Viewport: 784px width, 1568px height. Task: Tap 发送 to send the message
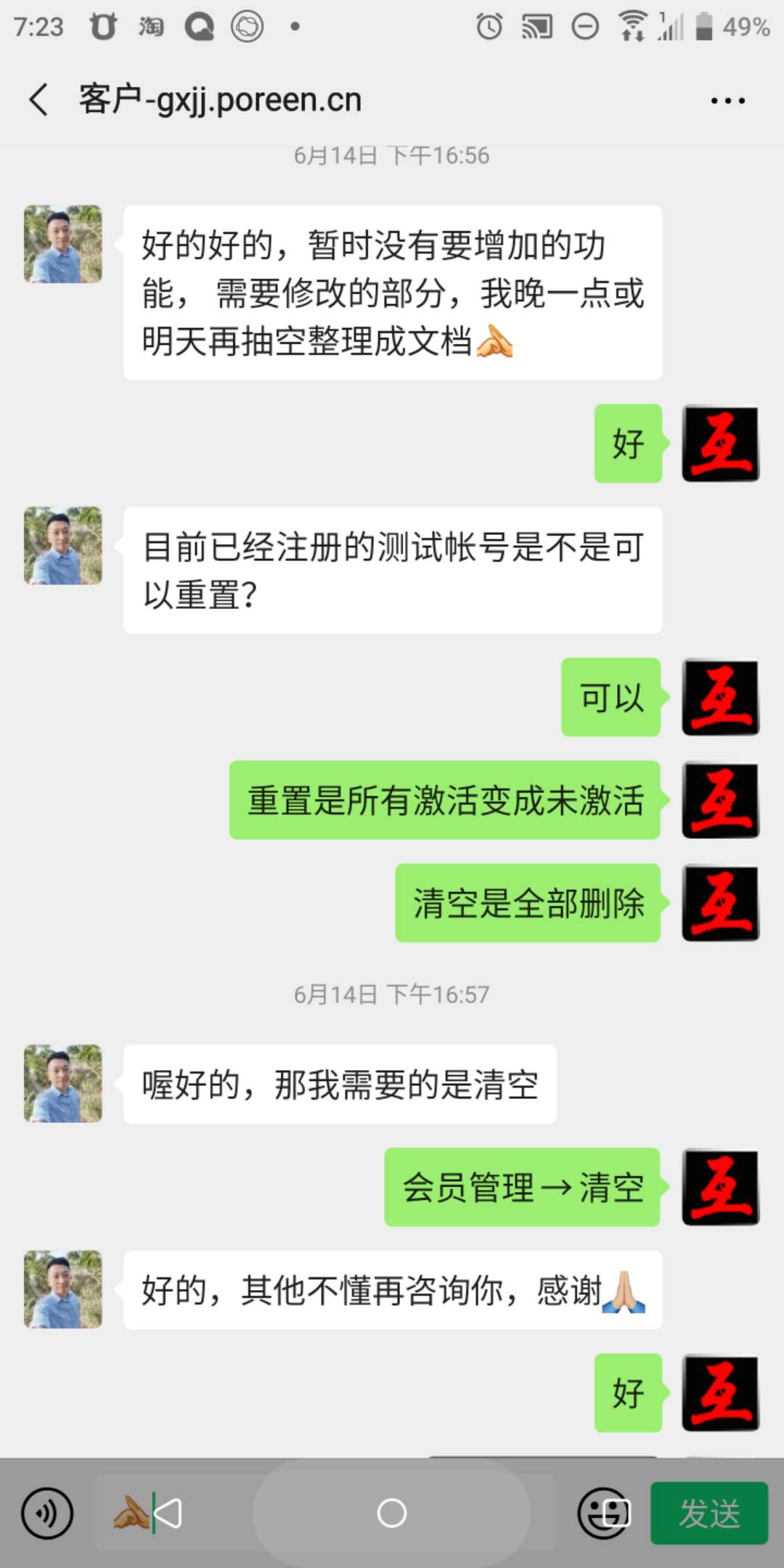(x=709, y=1514)
